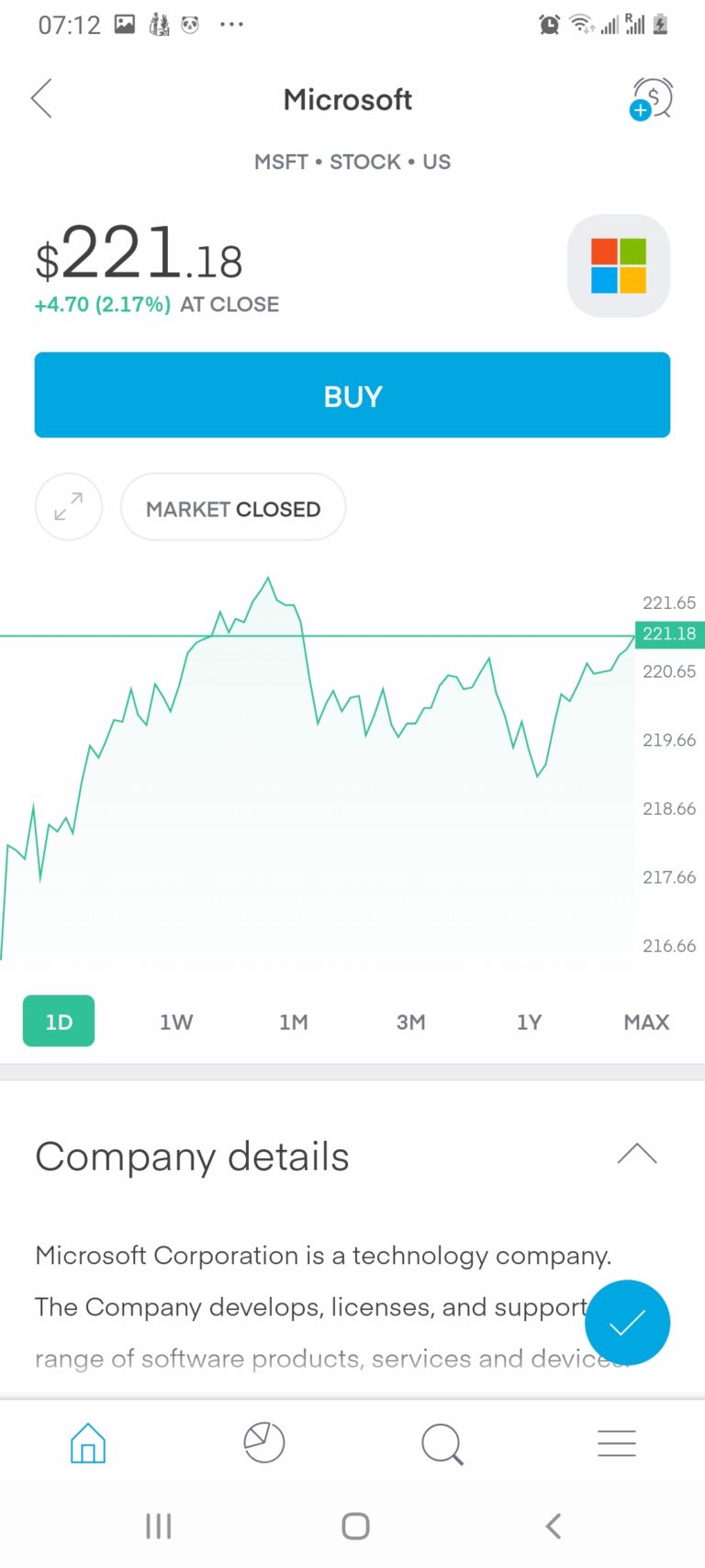Open the portfolio pie chart section
The width and height of the screenshot is (705, 1568).
pos(264,1442)
